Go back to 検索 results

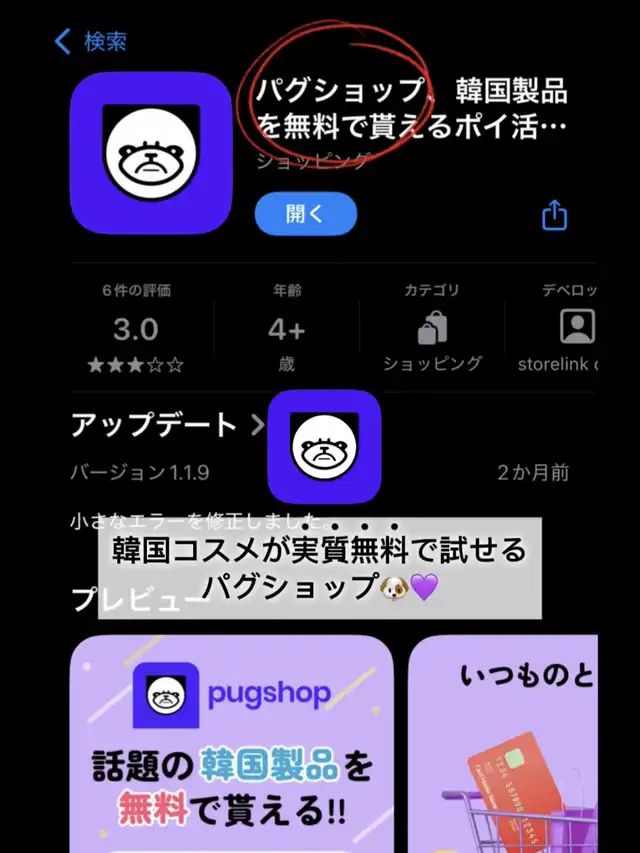[x=91, y=41]
